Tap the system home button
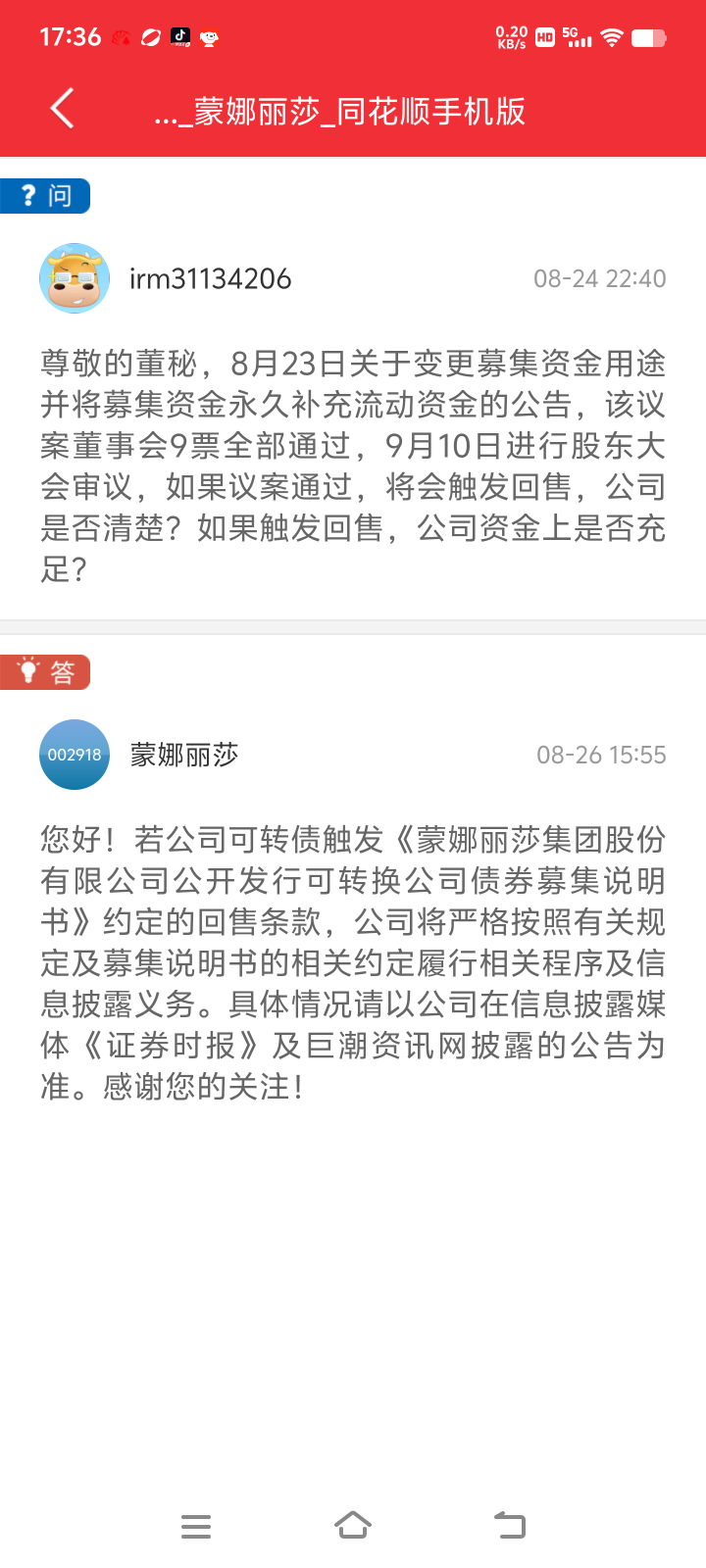This screenshot has width=706, height=1568. point(353,1526)
